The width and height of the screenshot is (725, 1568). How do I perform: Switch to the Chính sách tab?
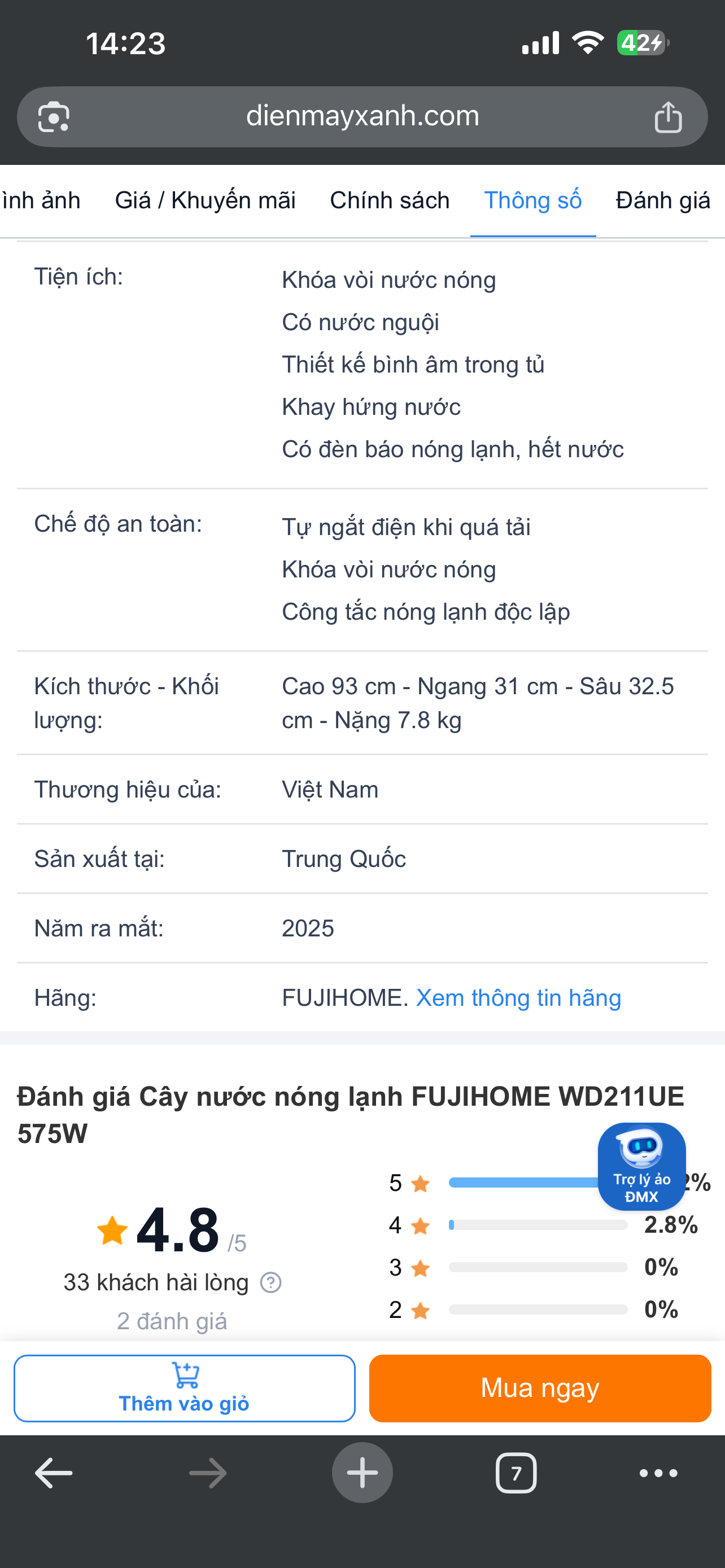390,200
